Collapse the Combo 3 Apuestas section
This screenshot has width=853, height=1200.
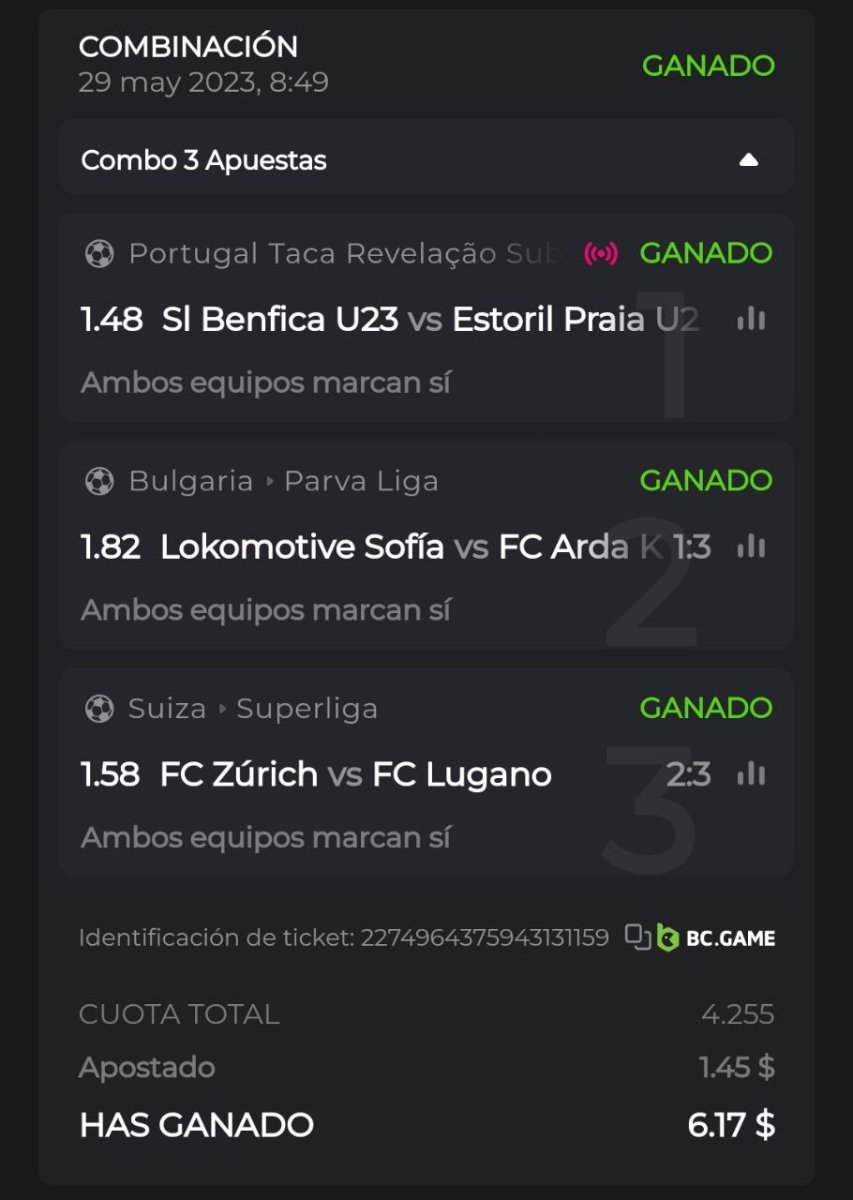[748, 160]
